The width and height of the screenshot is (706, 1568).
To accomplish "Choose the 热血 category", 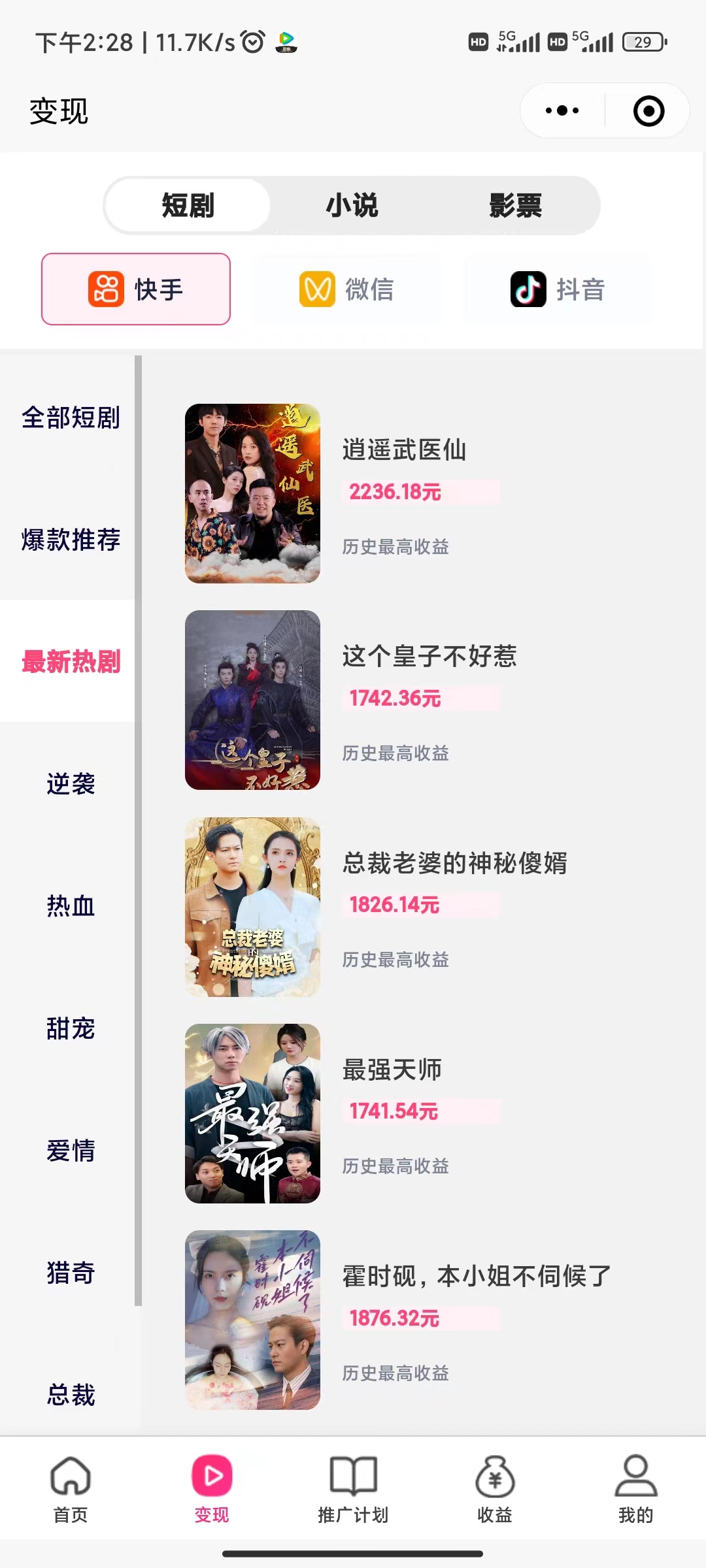I will point(71,906).
